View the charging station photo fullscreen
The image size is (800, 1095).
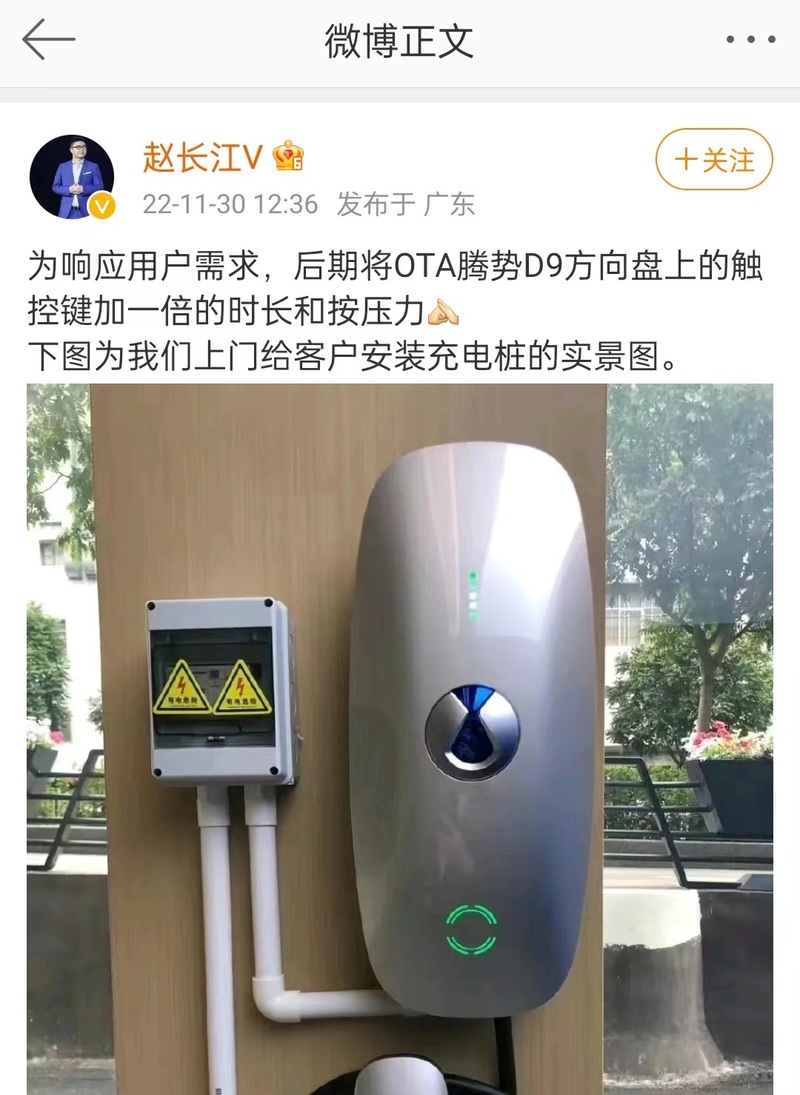coord(400,738)
